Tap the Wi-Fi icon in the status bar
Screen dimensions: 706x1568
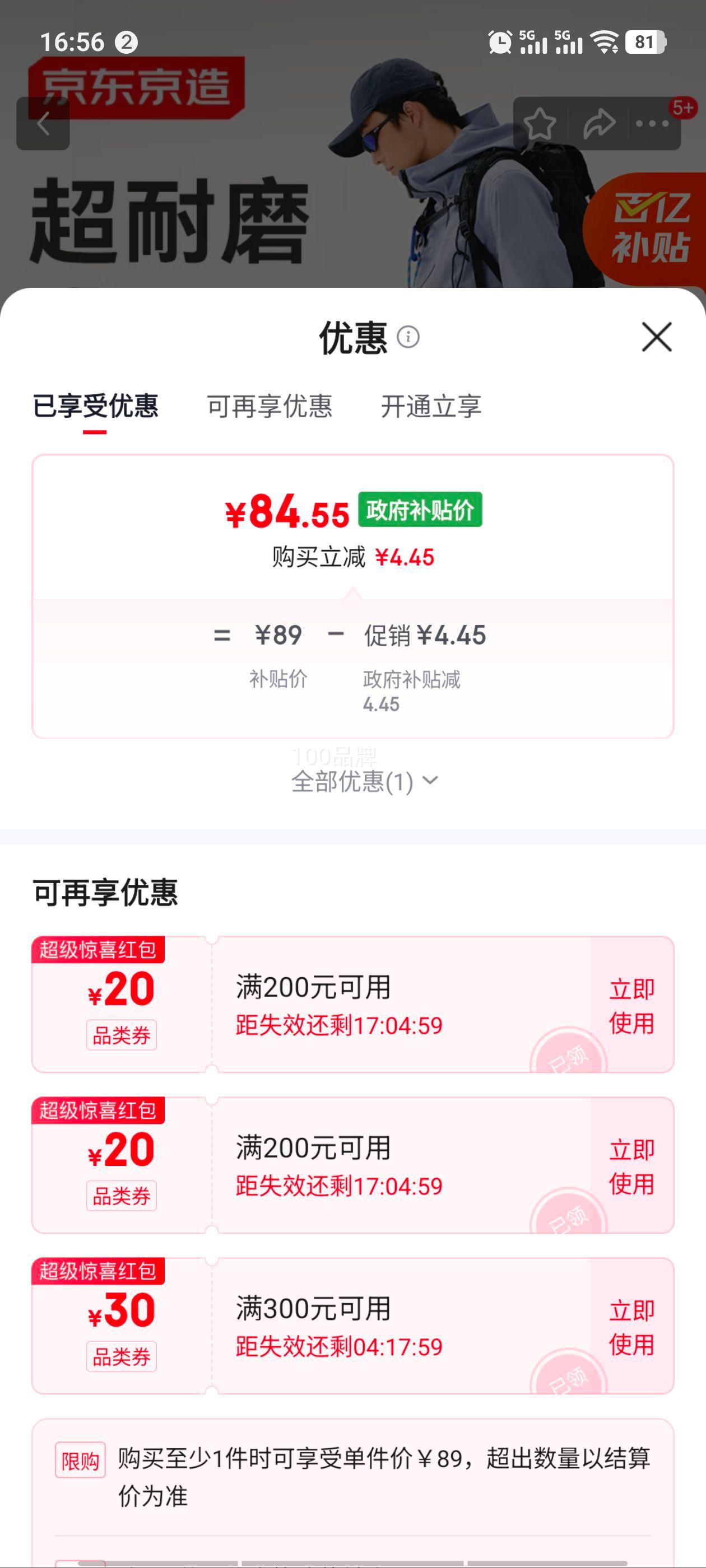pos(603,41)
